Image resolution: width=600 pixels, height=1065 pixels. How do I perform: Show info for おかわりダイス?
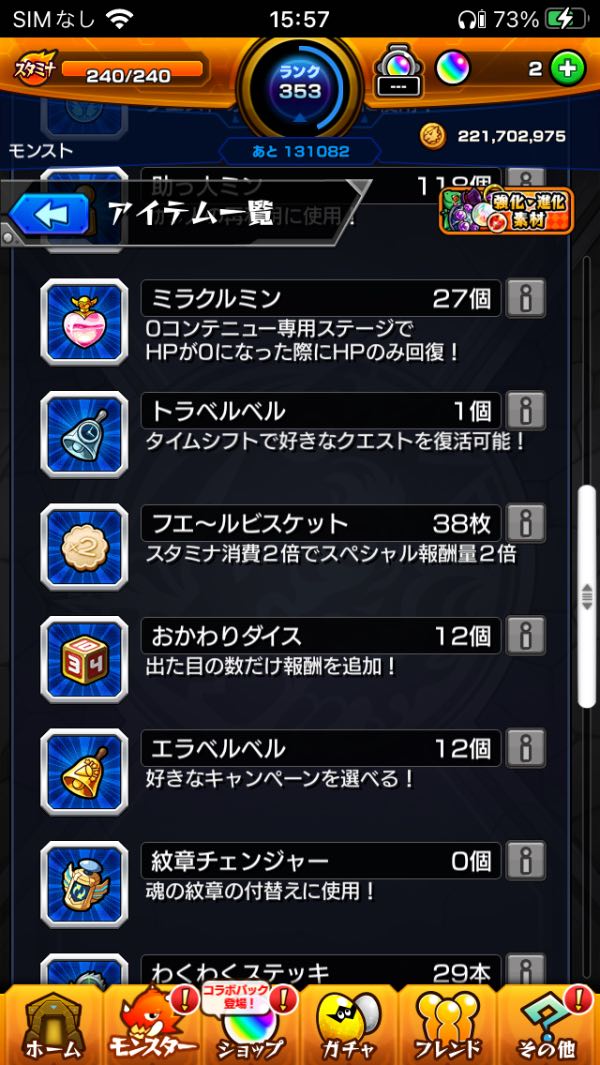tap(527, 636)
